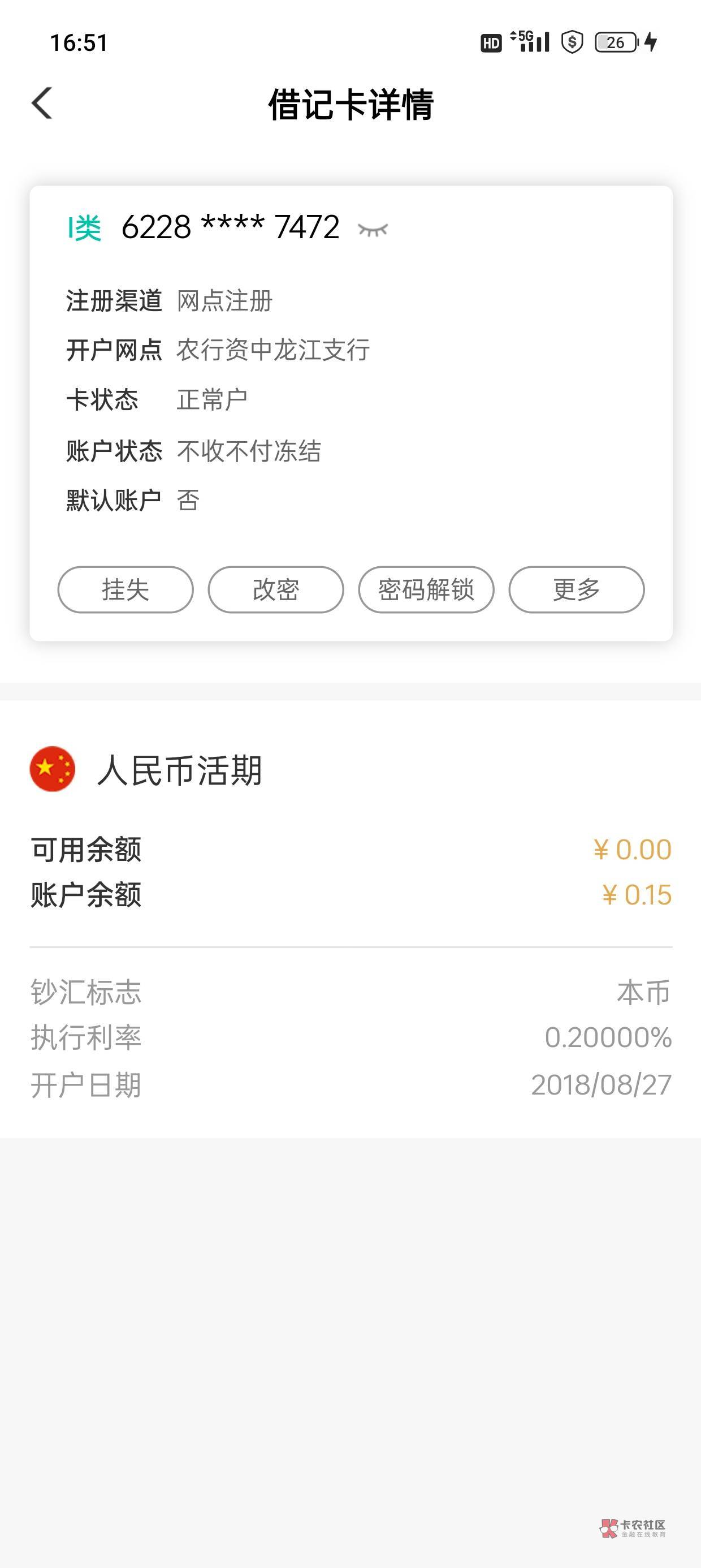Go back using the top-left arrow

pyautogui.click(x=41, y=103)
